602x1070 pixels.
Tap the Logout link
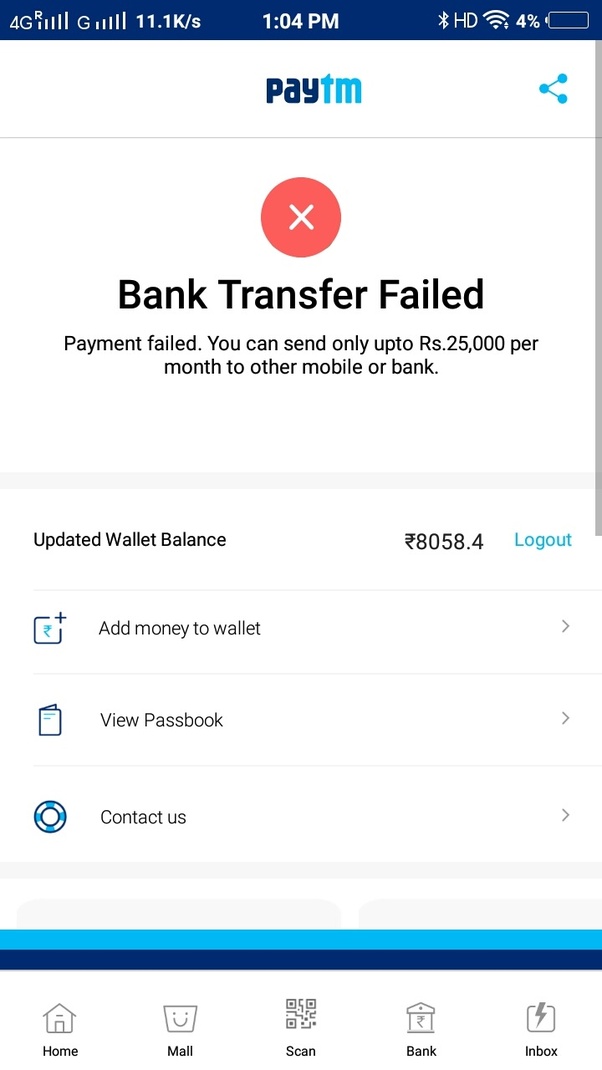(542, 540)
